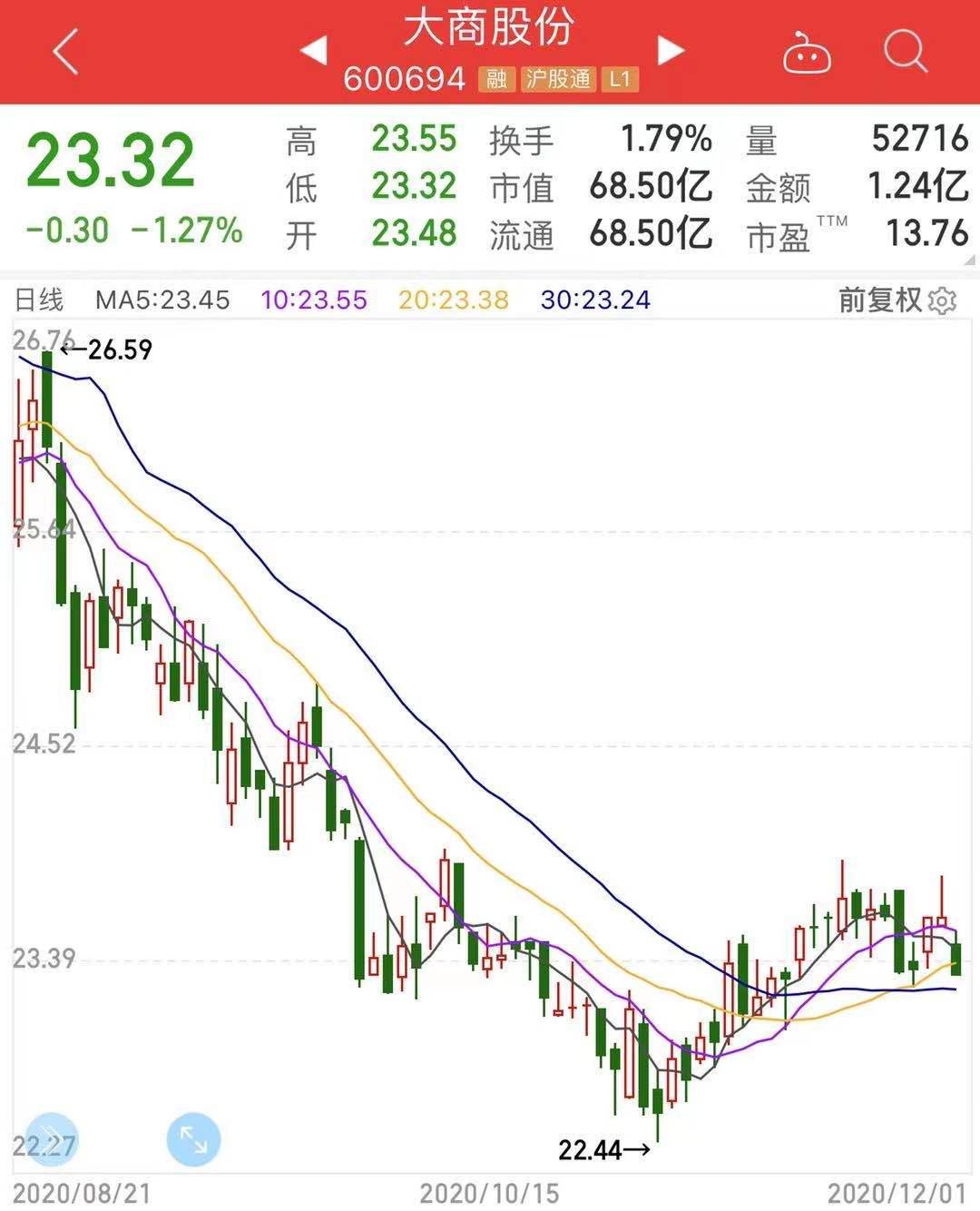Tap the fullscreen expand icon on the chart
This screenshot has width=980, height=1211.
click(193, 1139)
